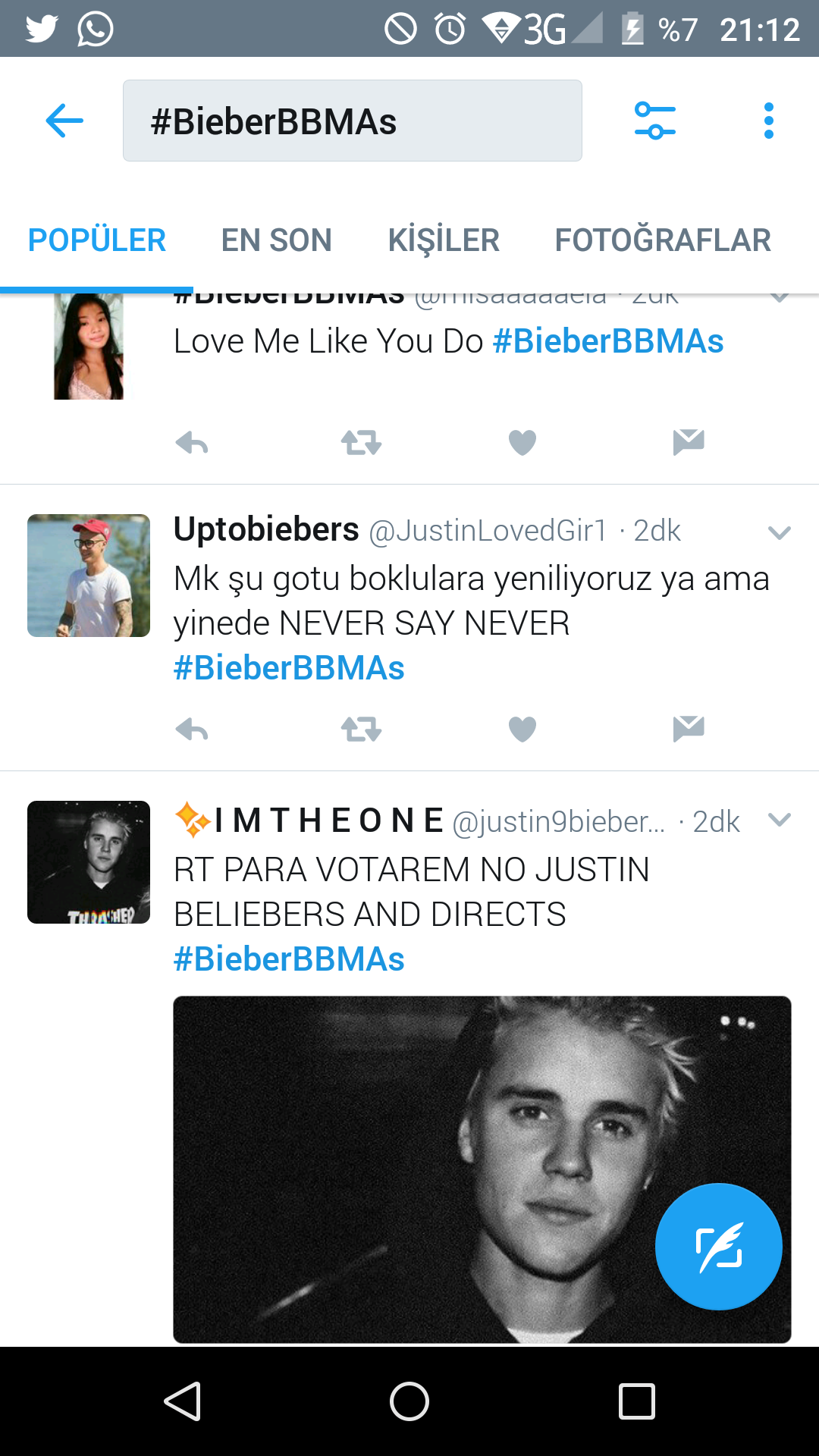819x1456 pixels.
Task: Retweet the 'Love Me Like You Do' tweet
Action: [361, 442]
